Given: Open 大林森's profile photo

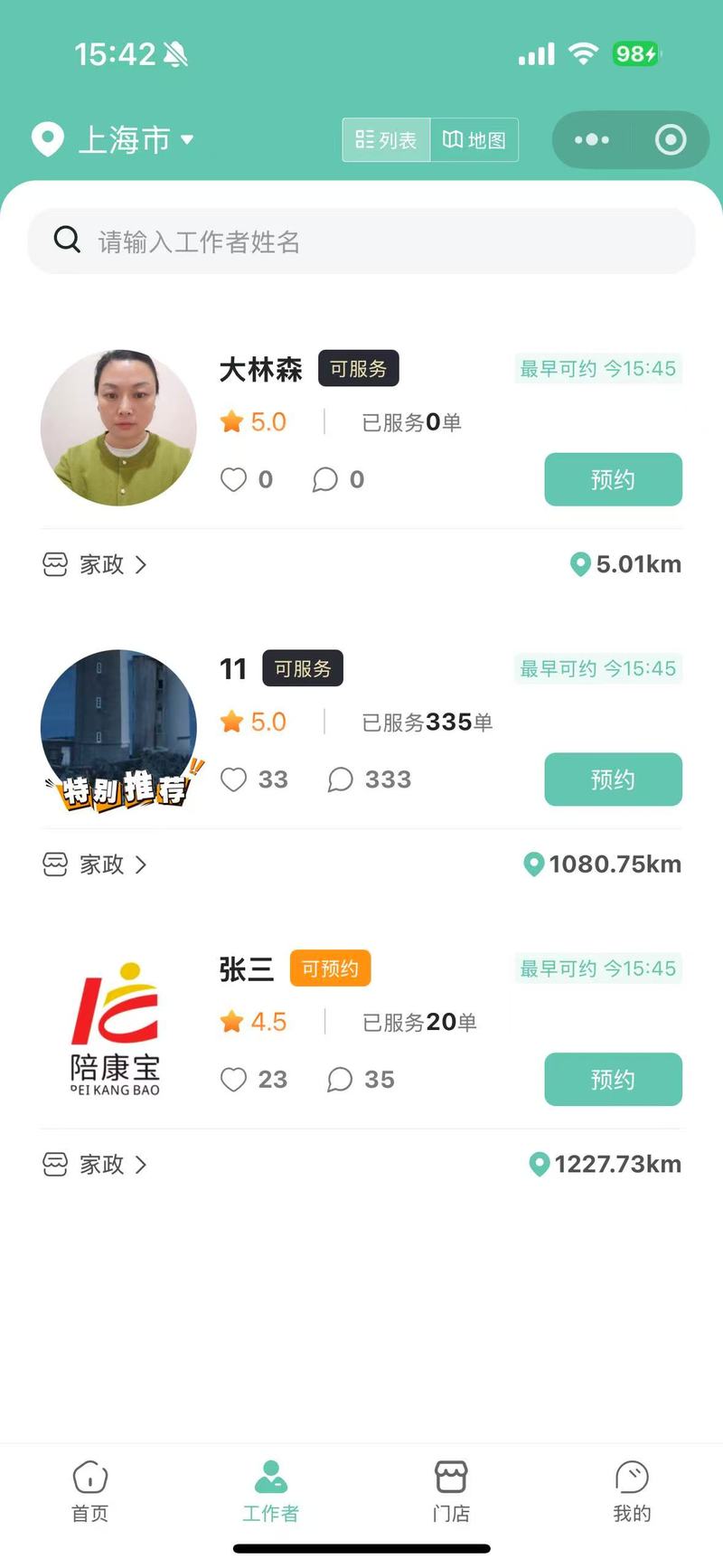Looking at the screenshot, I should tap(118, 428).
